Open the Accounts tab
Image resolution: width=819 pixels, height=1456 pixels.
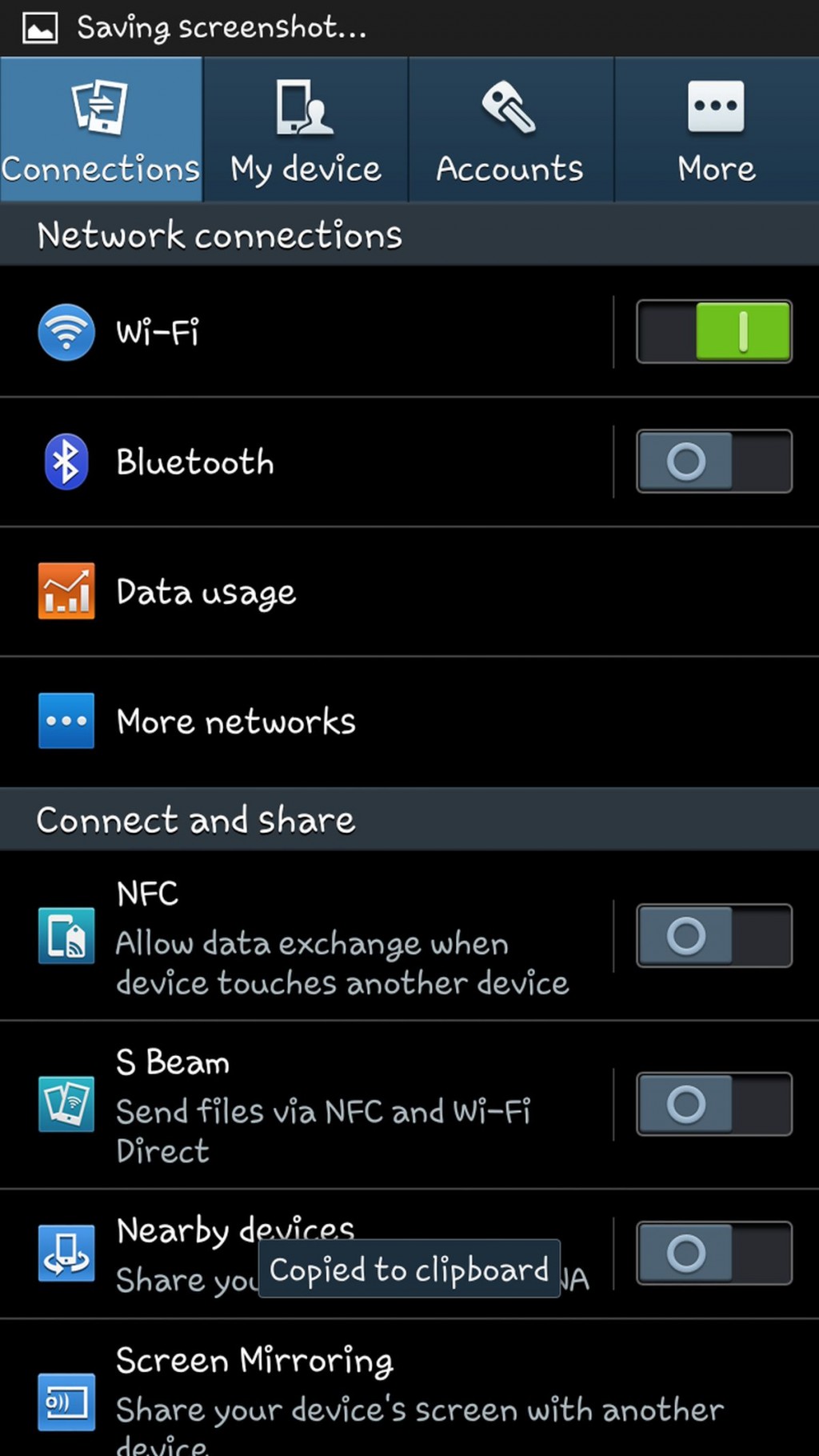pos(510,130)
